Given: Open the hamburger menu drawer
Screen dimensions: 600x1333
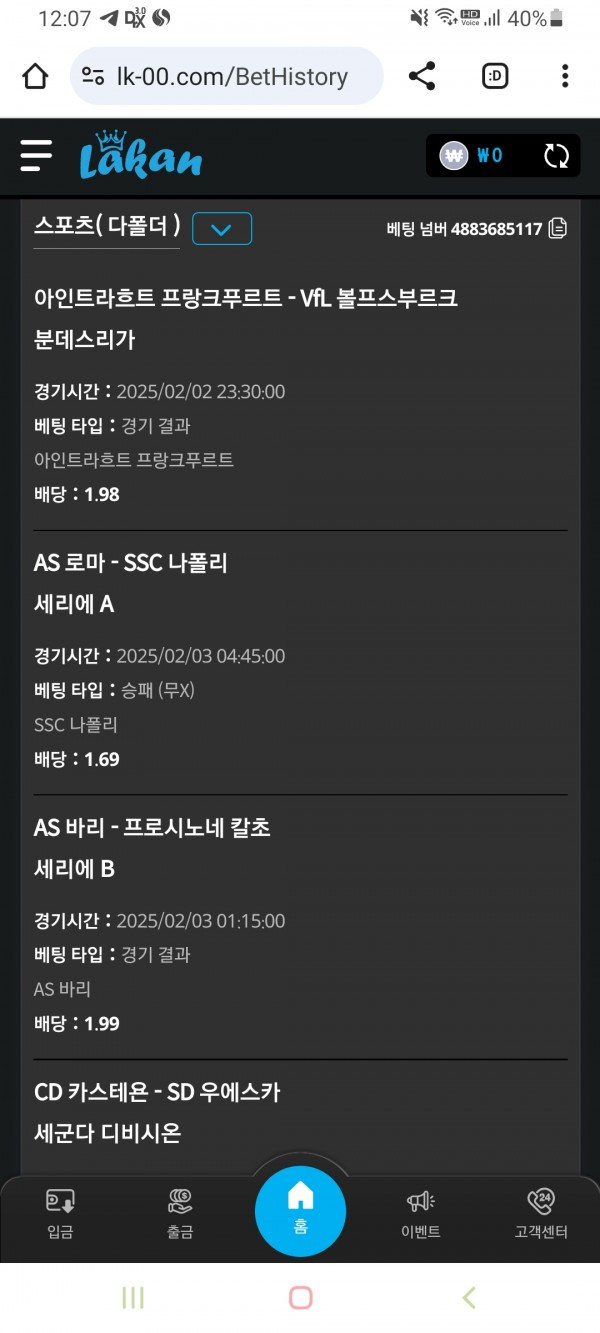Looking at the screenshot, I should pos(36,156).
